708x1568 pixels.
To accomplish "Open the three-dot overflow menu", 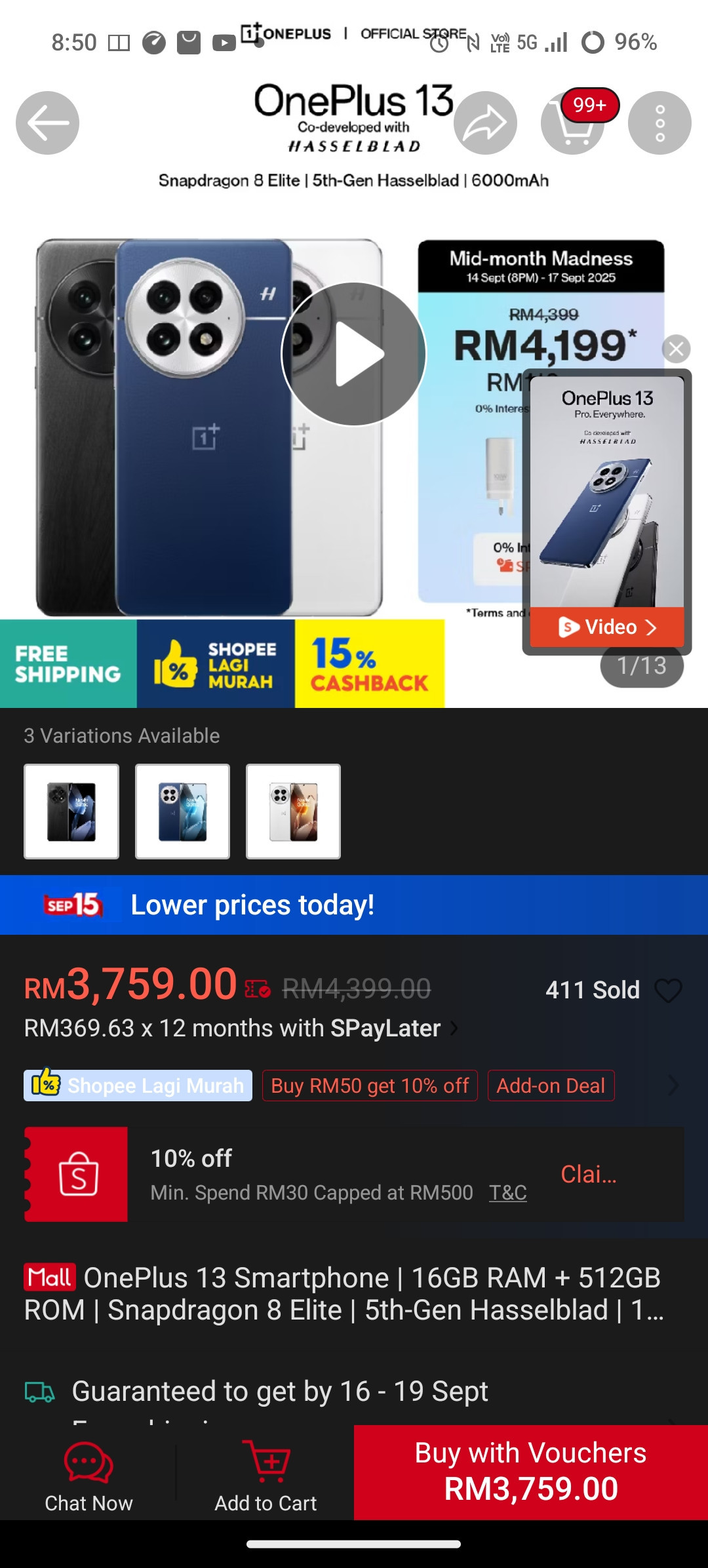I will coord(659,123).
